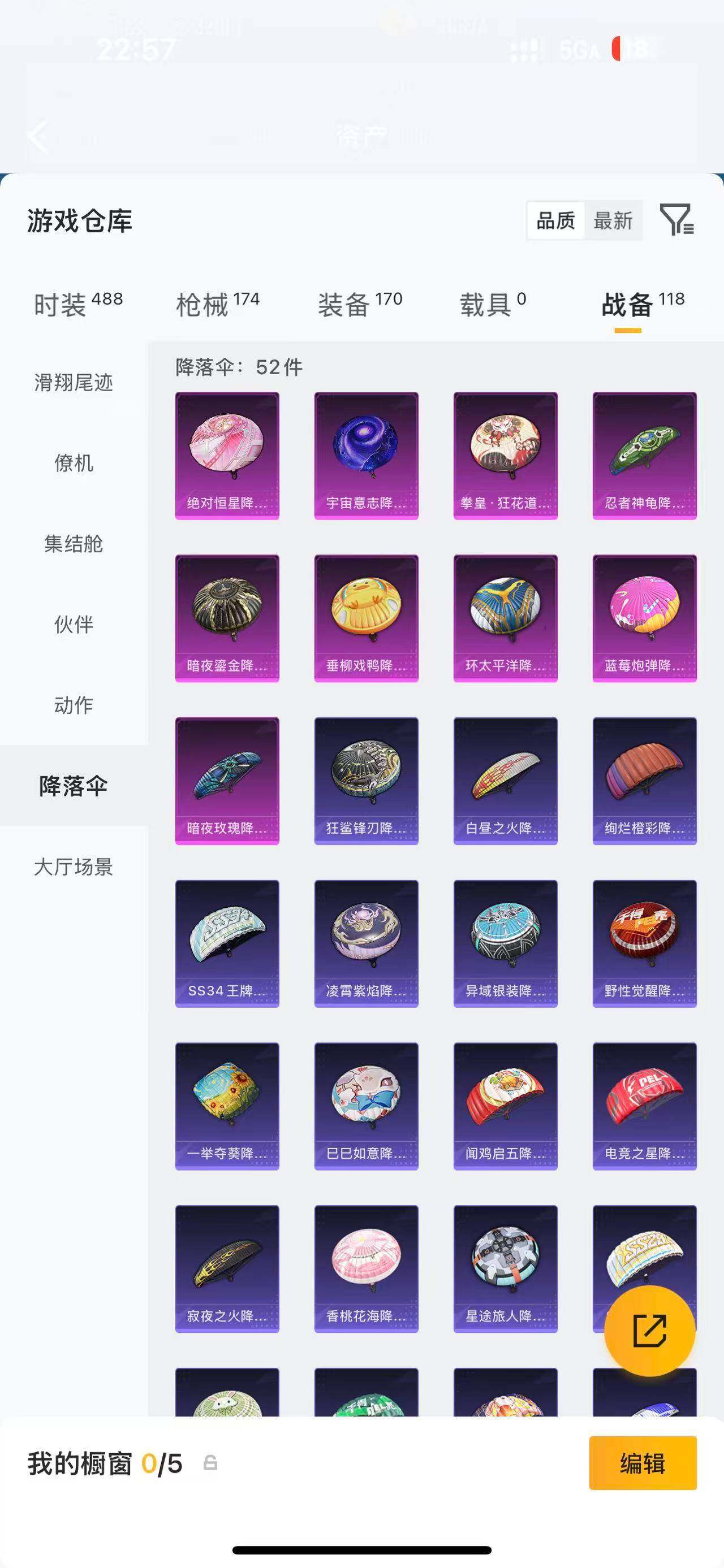The image size is (724, 1568).
Task: Go back using the back arrow
Action: tap(38, 135)
